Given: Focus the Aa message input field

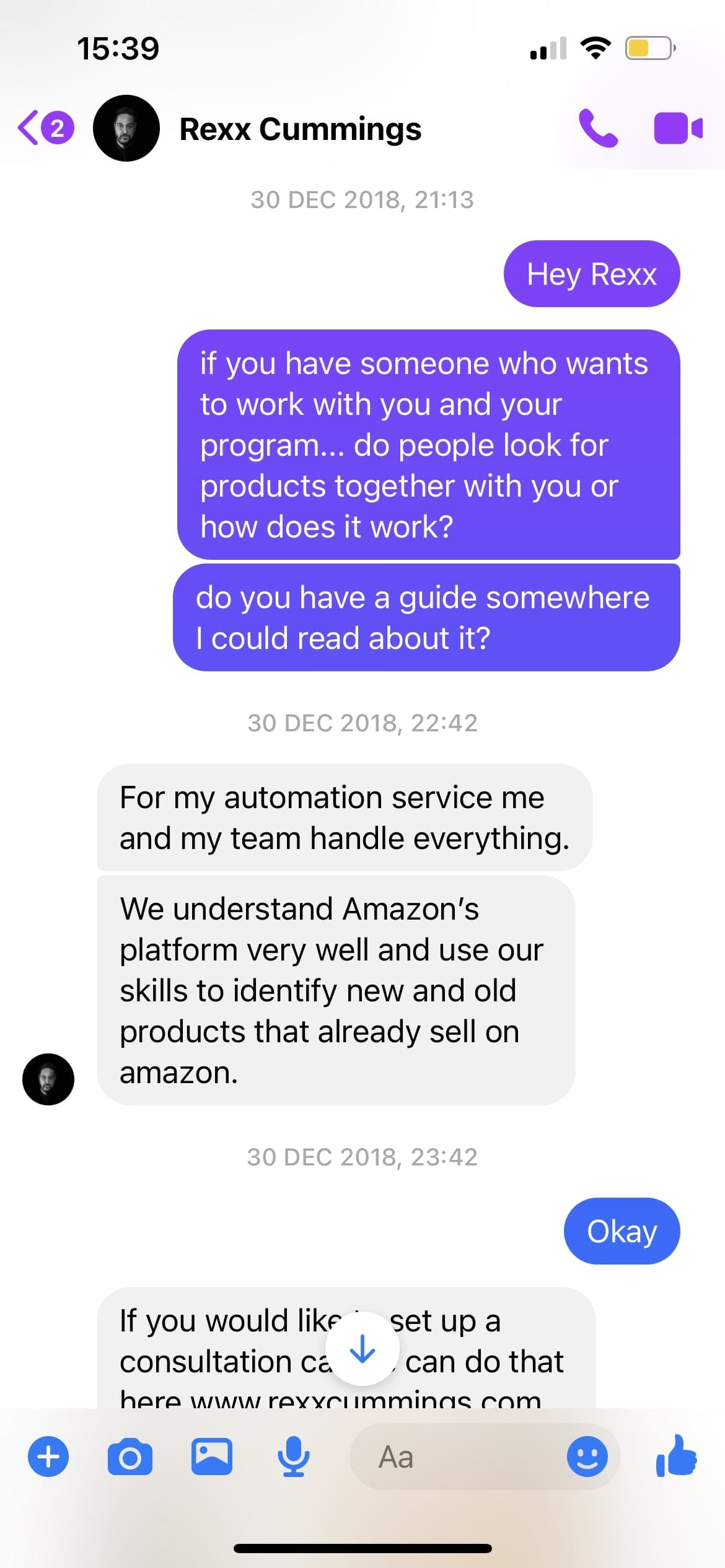Looking at the screenshot, I should [x=459, y=1457].
